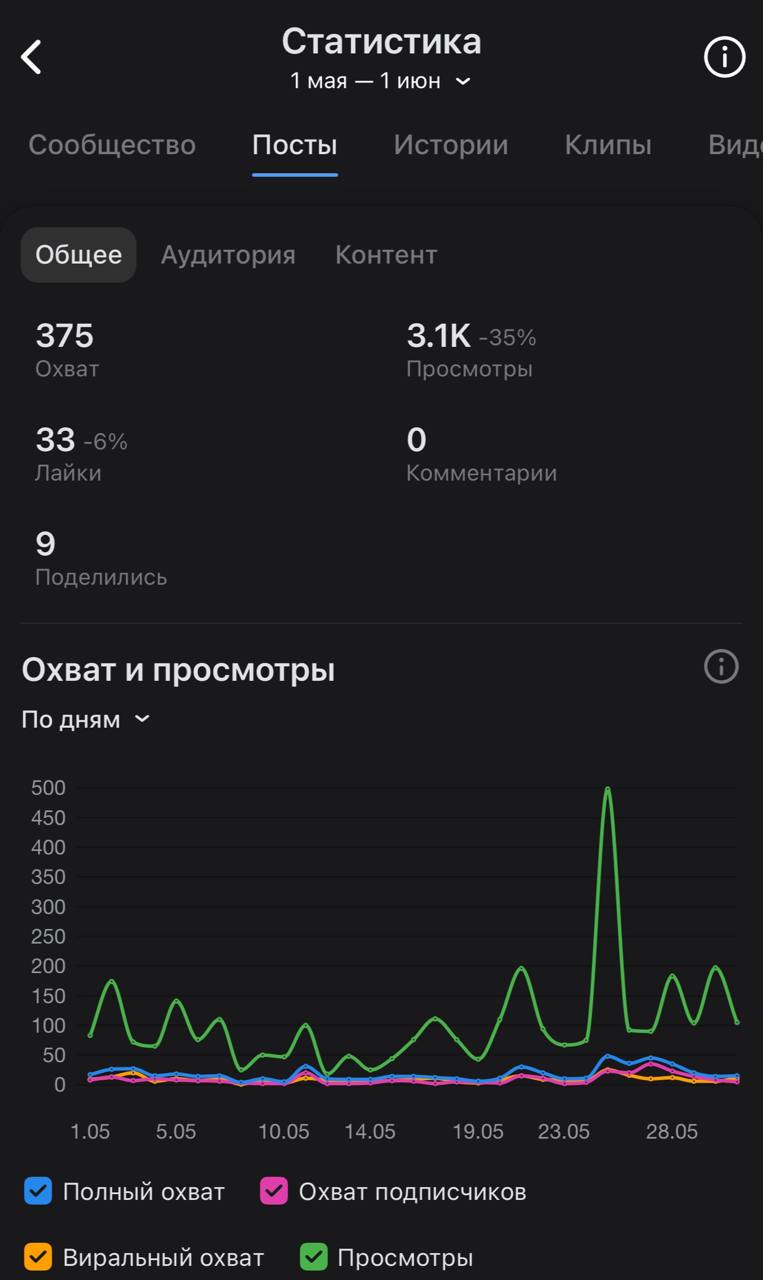Select the Контент chip
Screen dimensions: 763x1280
click(x=386, y=255)
